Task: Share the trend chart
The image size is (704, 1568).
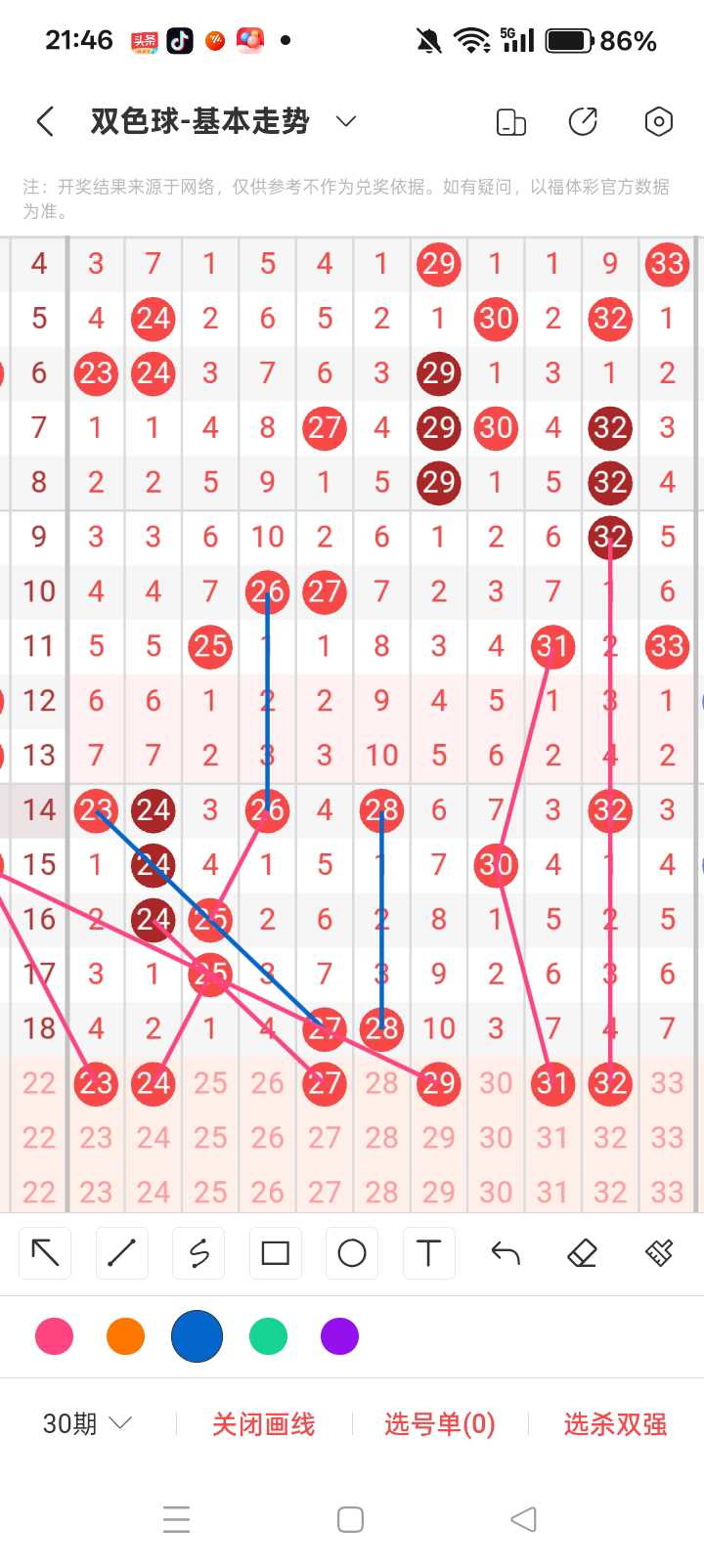Action: (x=584, y=121)
